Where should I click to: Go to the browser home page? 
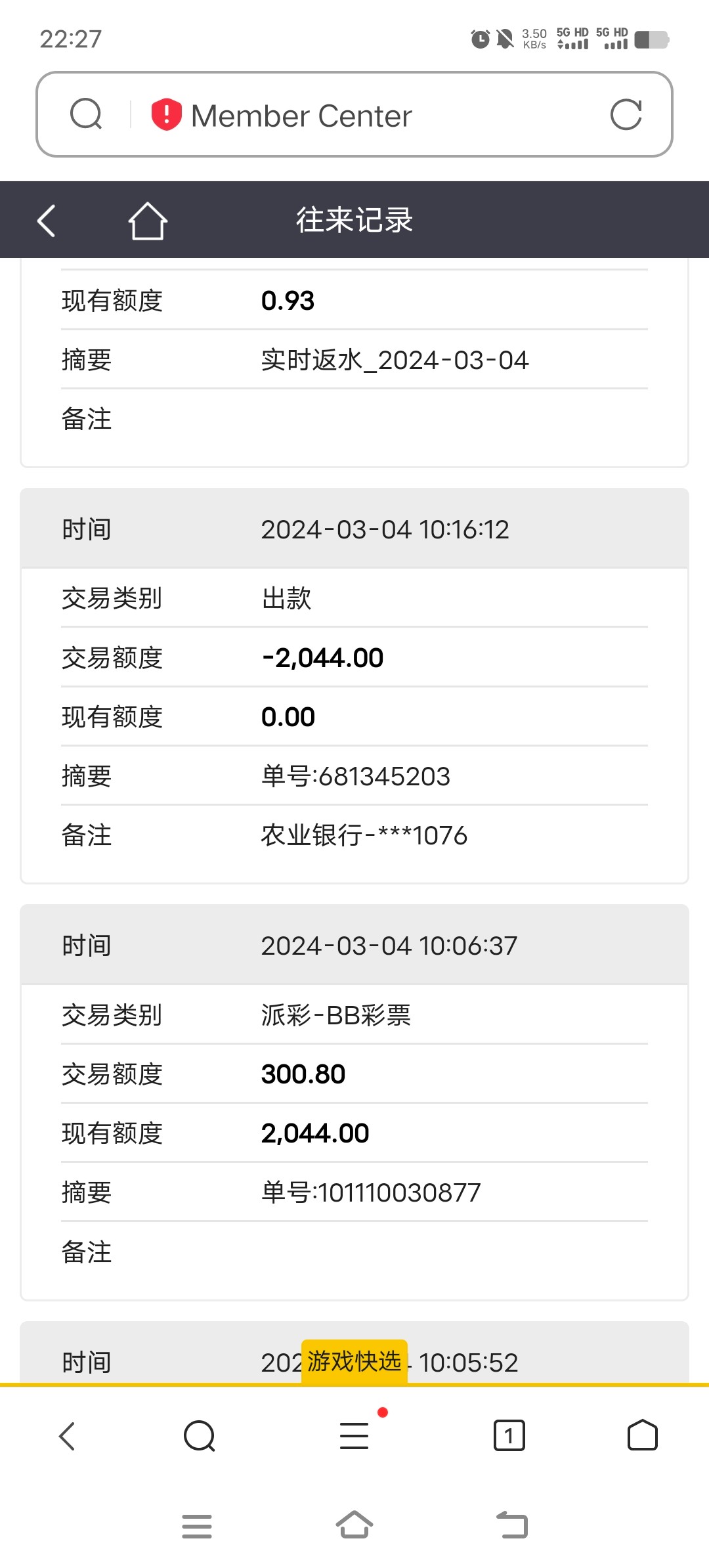click(x=642, y=1435)
